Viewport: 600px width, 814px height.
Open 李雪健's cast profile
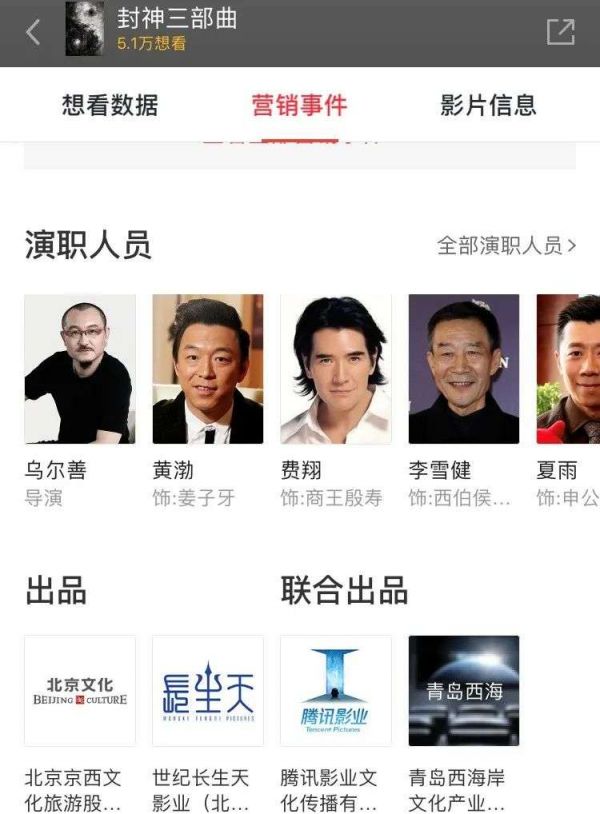[464, 370]
